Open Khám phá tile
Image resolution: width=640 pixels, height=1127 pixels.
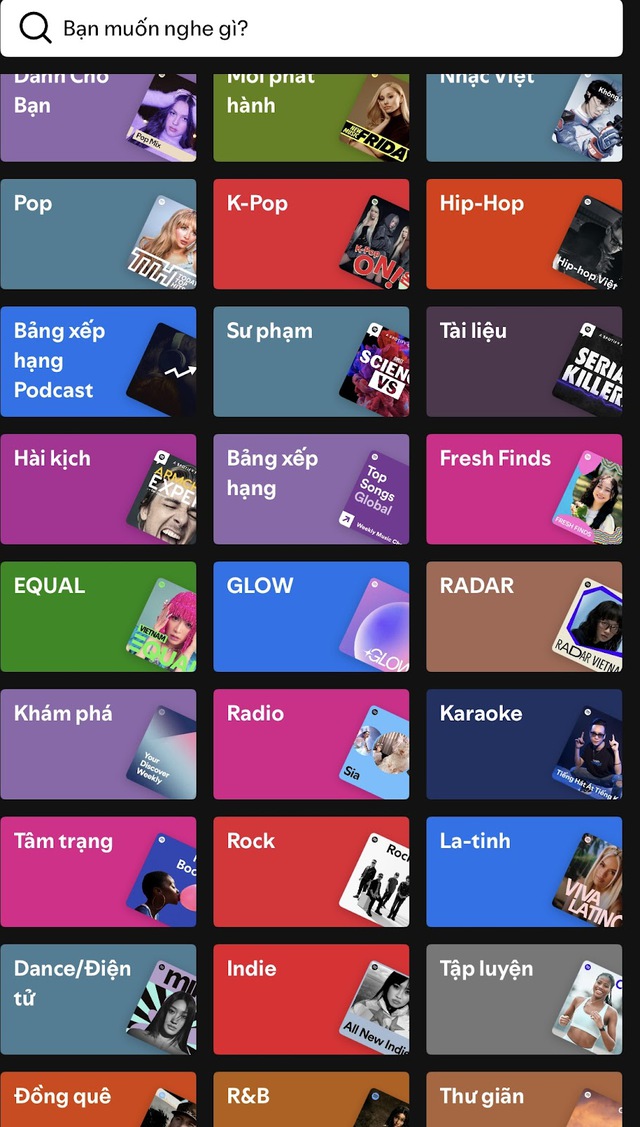point(98,744)
